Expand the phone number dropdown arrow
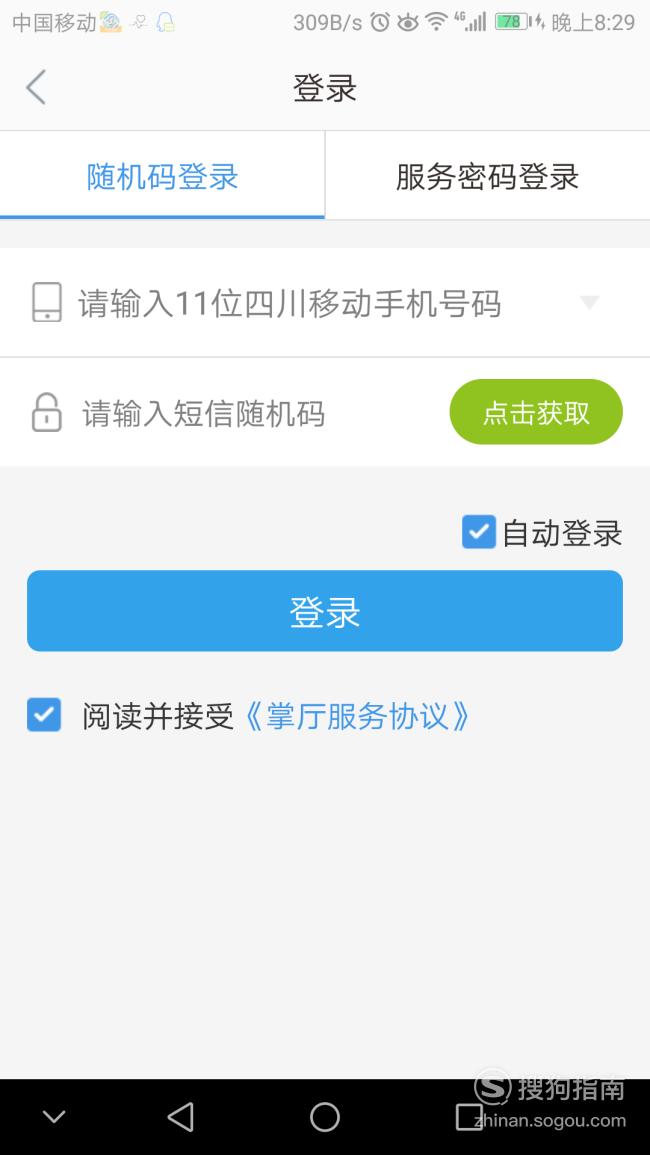 click(x=589, y=302)
